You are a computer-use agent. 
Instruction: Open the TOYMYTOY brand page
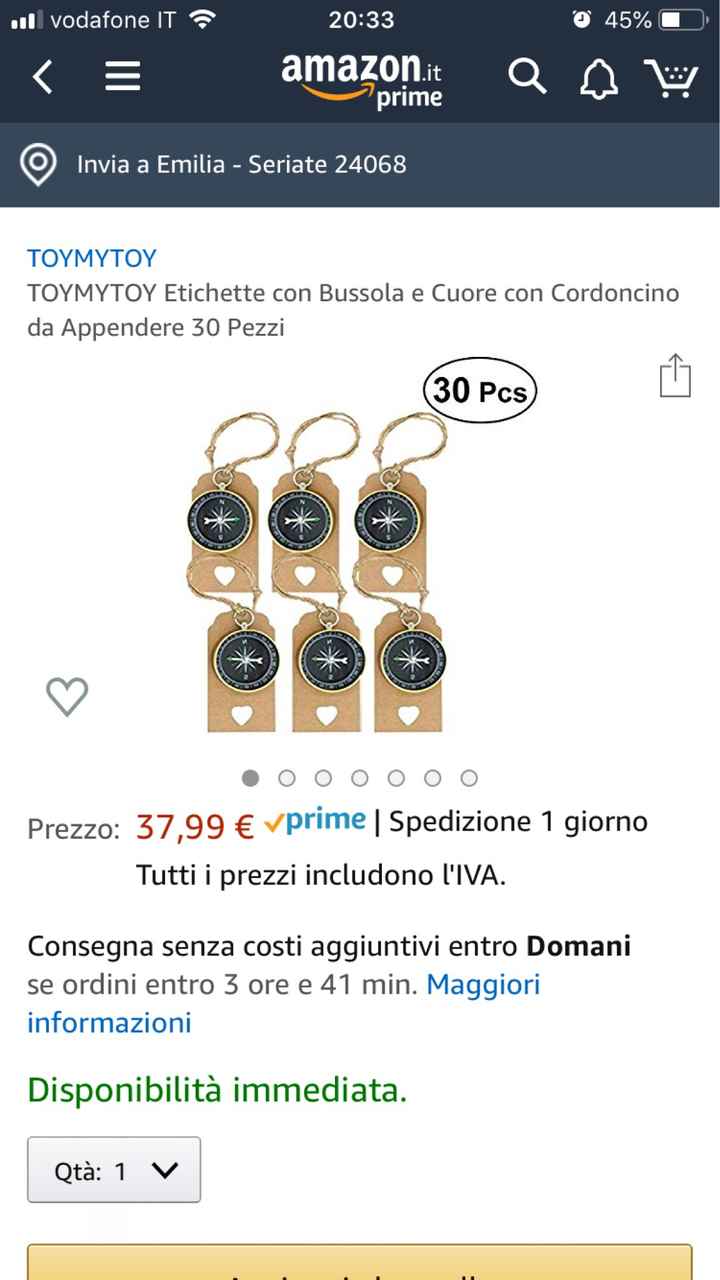(x=90, y=257)
